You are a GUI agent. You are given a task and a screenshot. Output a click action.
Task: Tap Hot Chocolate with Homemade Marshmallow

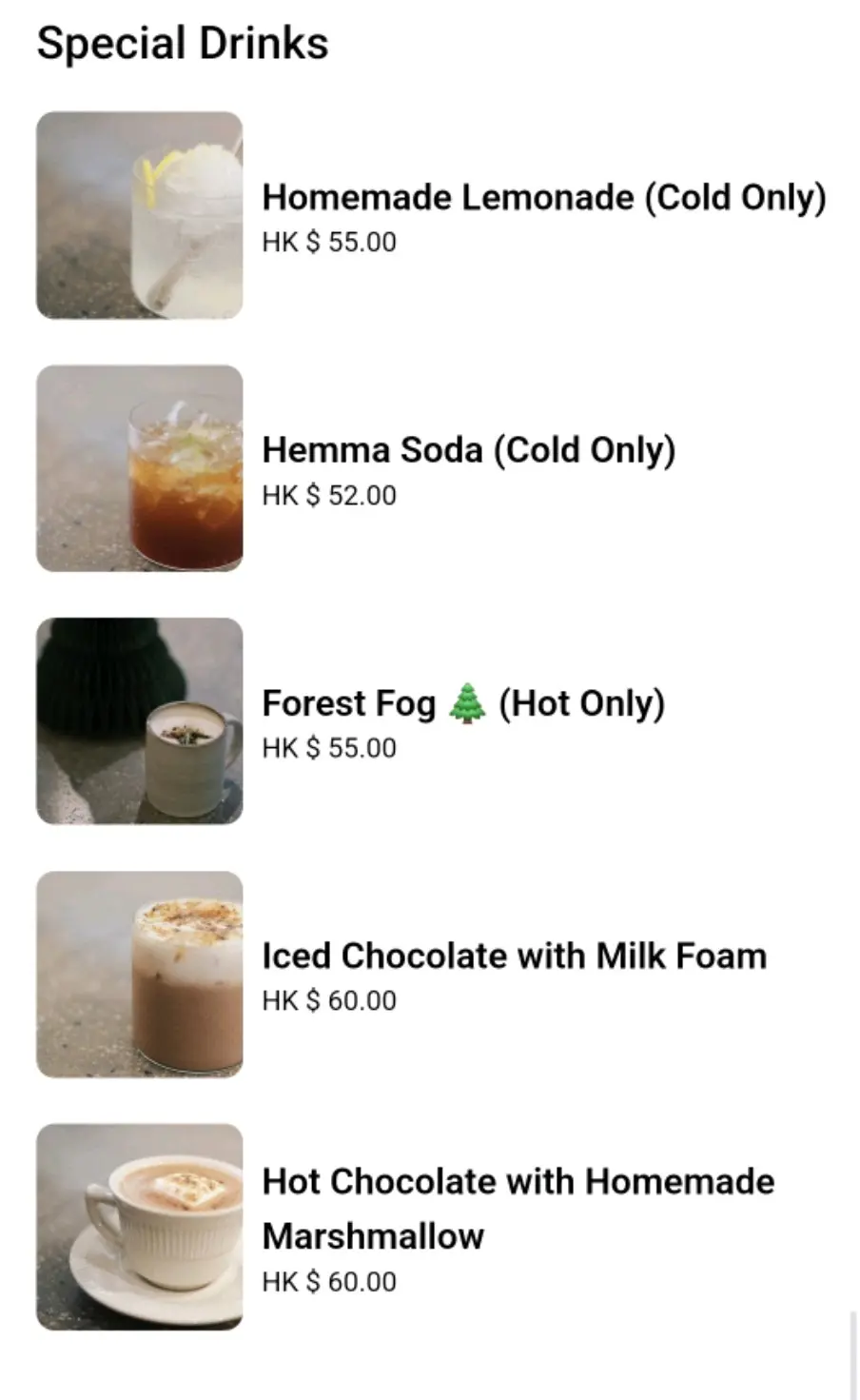click(518, 1209)
